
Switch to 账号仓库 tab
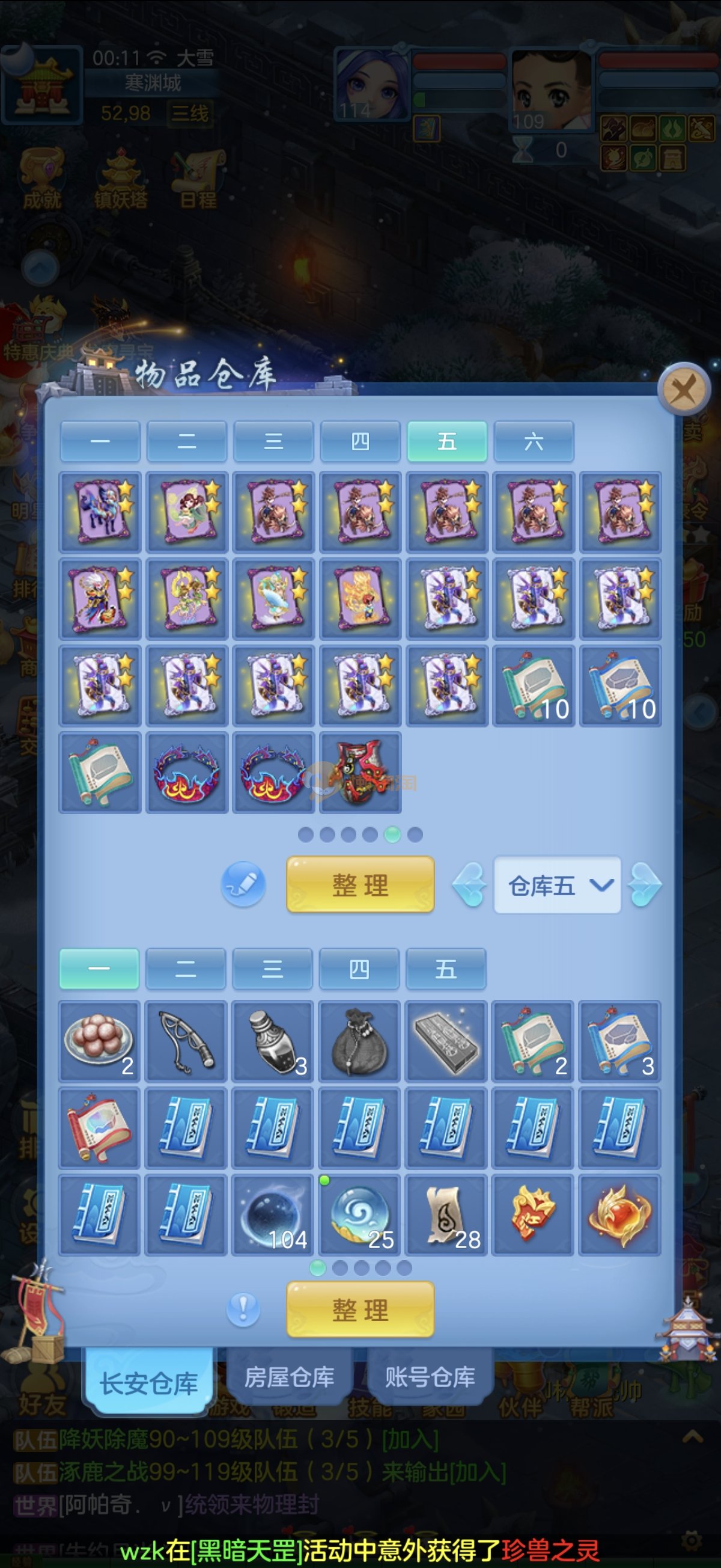tap(430, 1378)
